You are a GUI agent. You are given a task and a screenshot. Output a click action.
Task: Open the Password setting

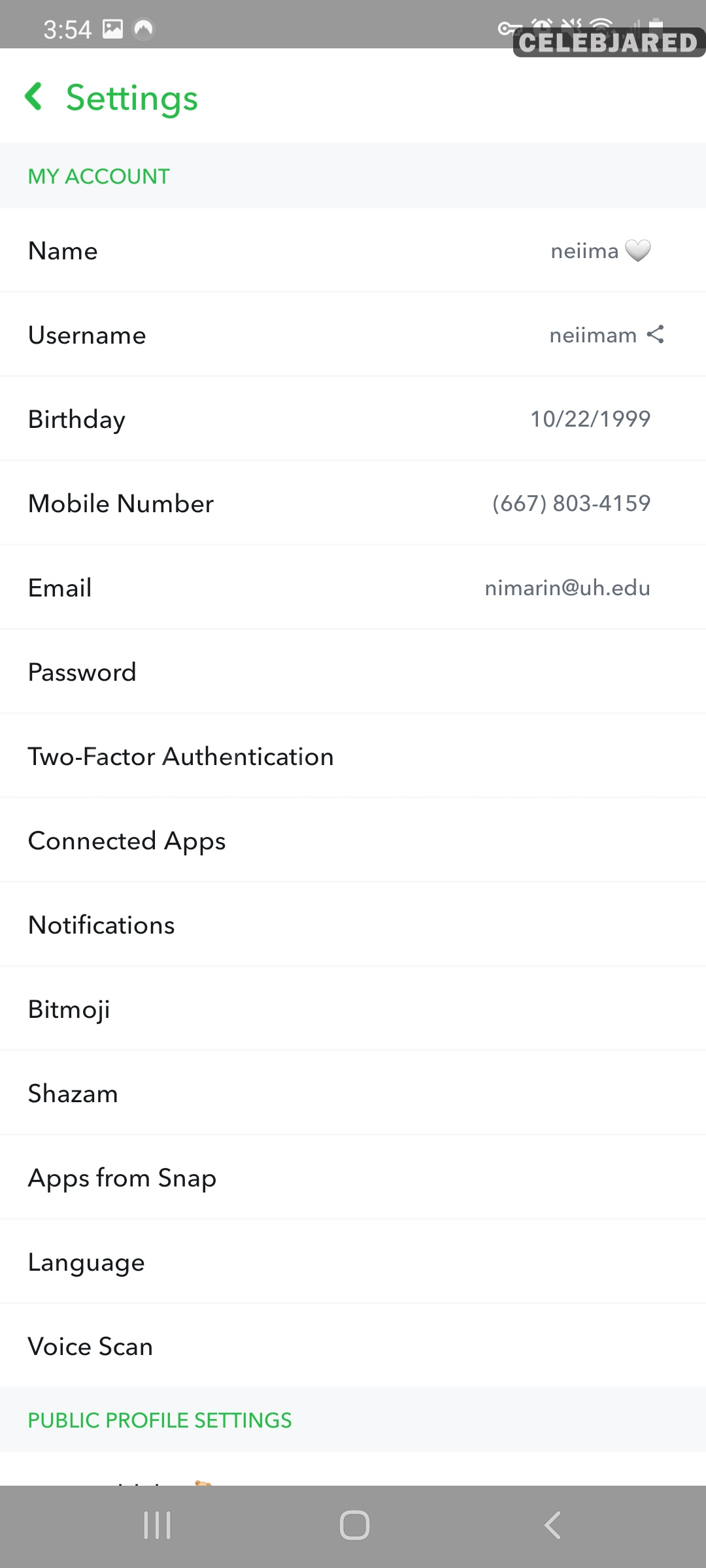[353, 672]
